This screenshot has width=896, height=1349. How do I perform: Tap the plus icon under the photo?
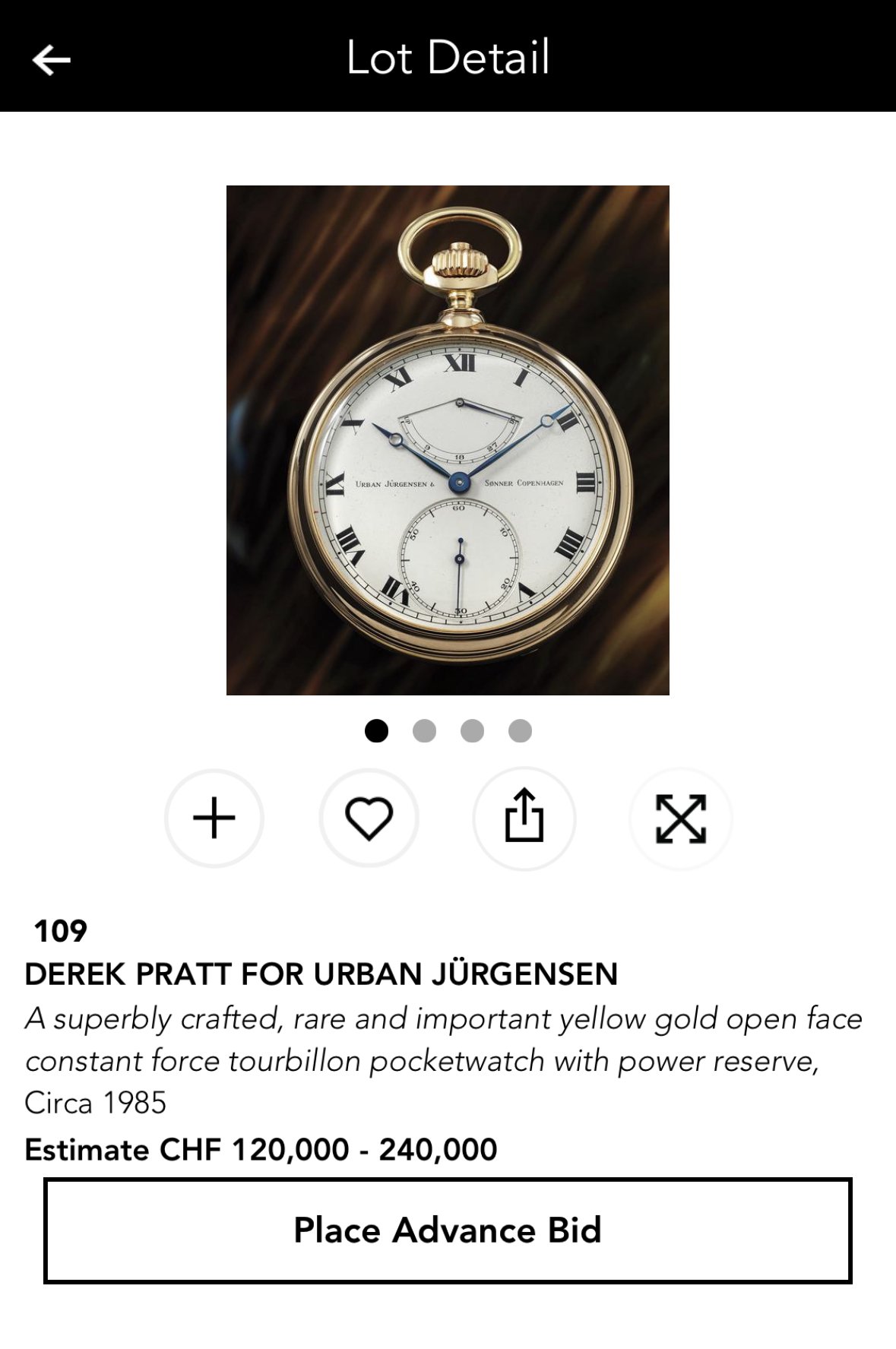[x=214, y=819]
